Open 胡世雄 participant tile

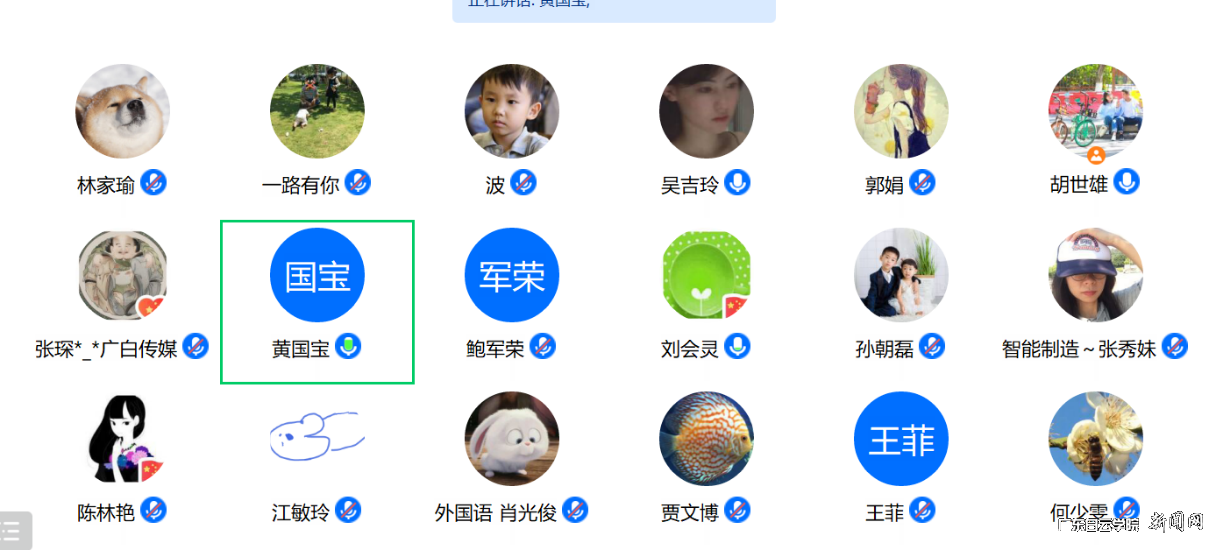[1095, 112]
